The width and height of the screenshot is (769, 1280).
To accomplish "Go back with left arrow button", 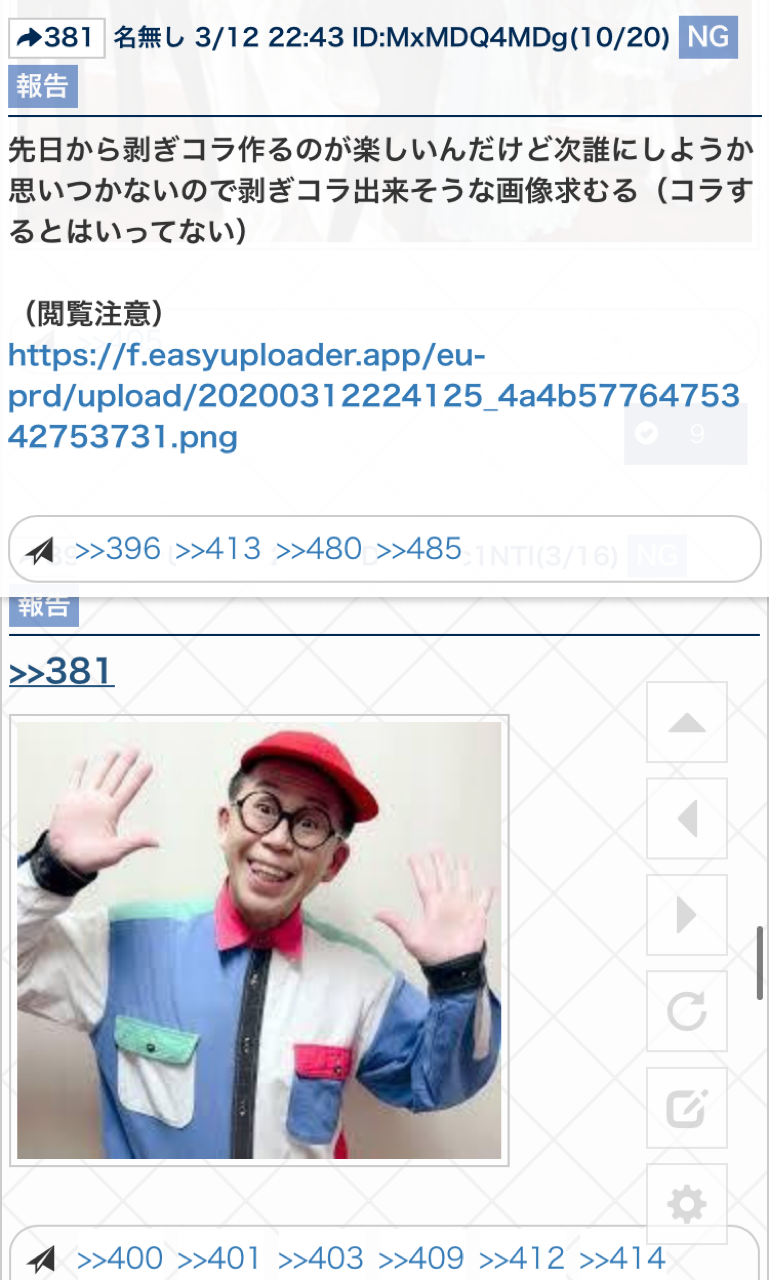I will click(x=686, y=819).
